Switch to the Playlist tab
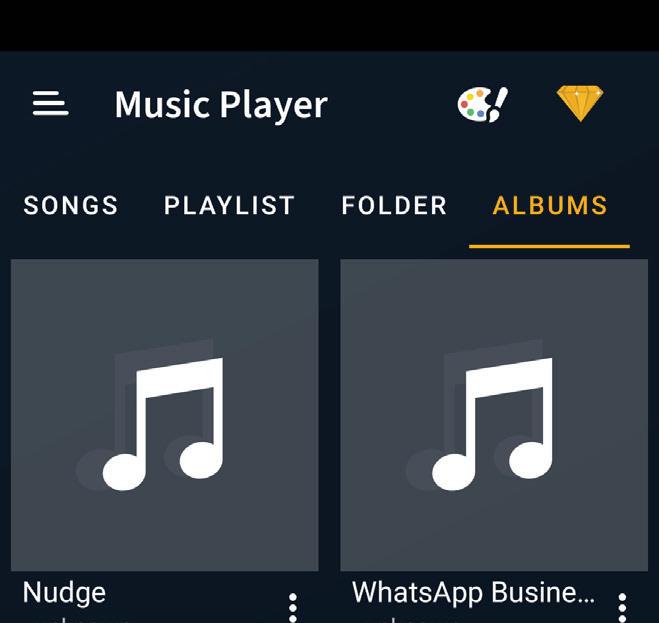Screen dimensions: 659x623 [229, 205]
